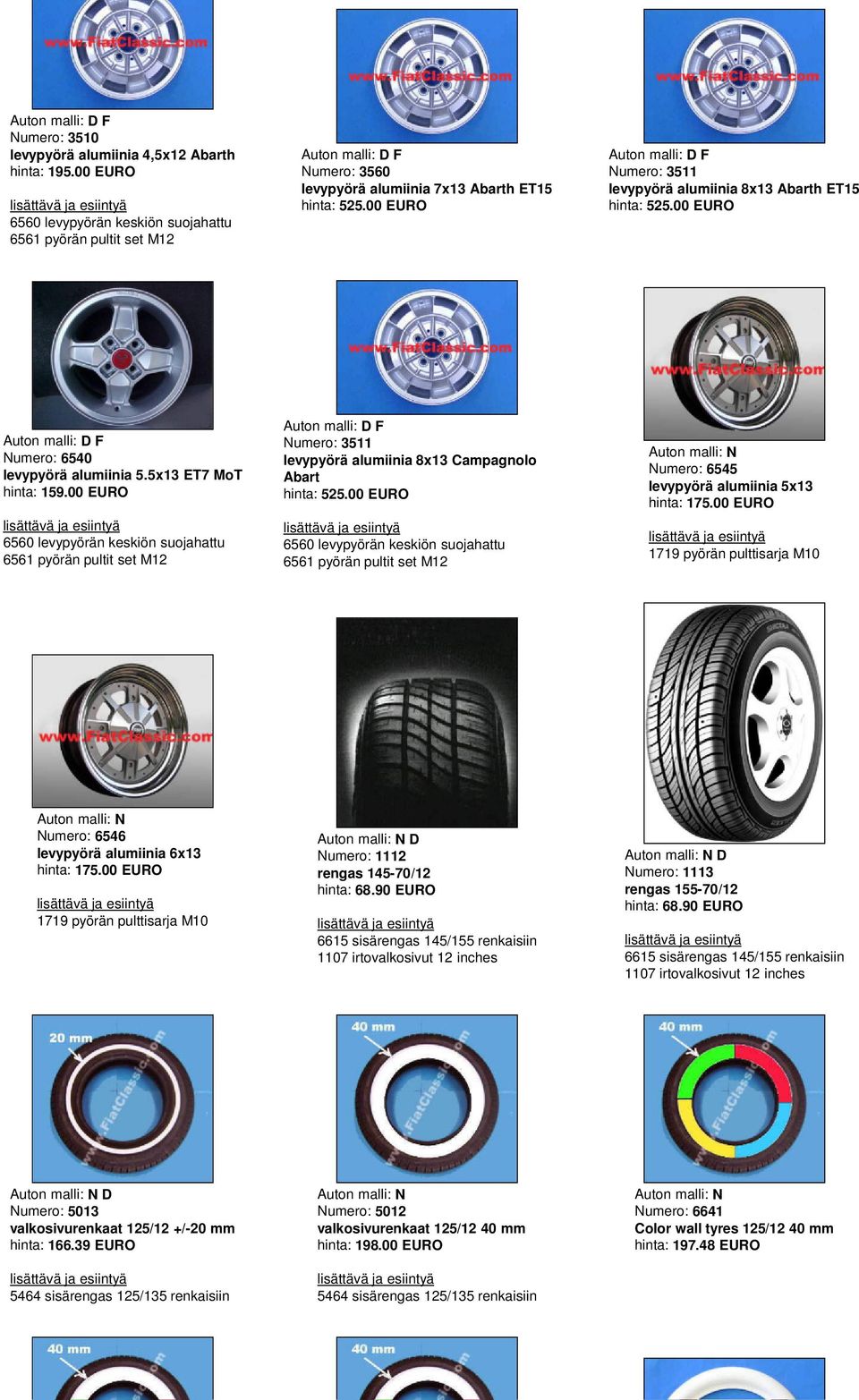Viewport: 859px width, 1400px height.
Task: View the rengas 155-70/12 tyre image
Action: (734, 722)
